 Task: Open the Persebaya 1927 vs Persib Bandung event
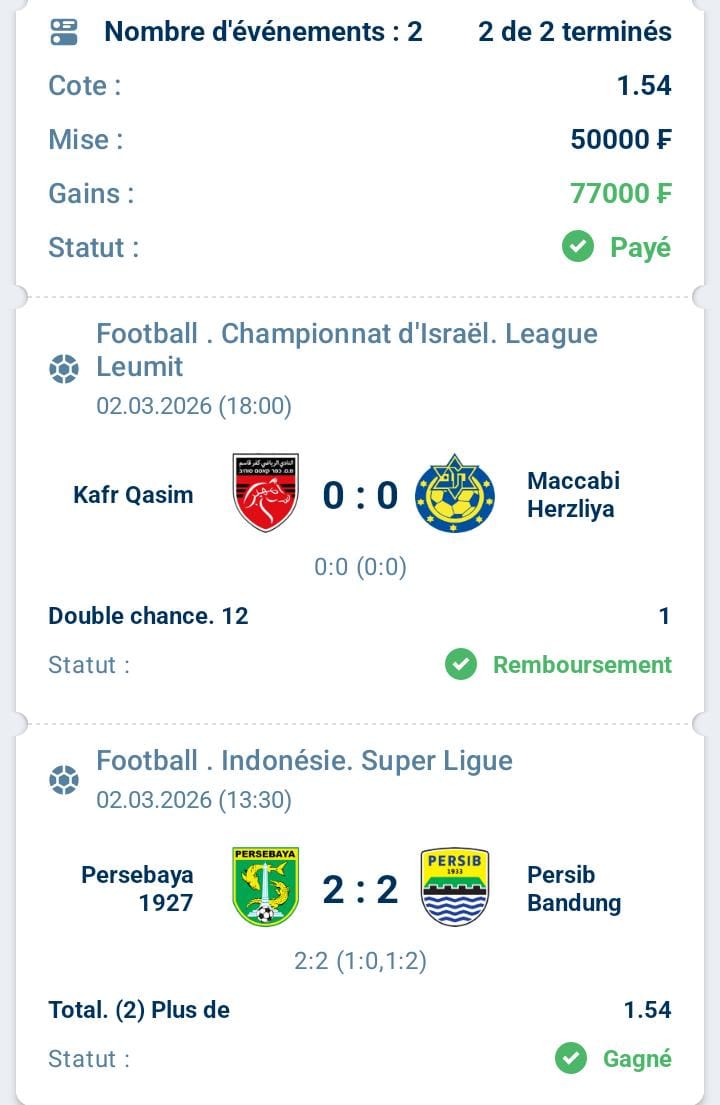[360, 889]
